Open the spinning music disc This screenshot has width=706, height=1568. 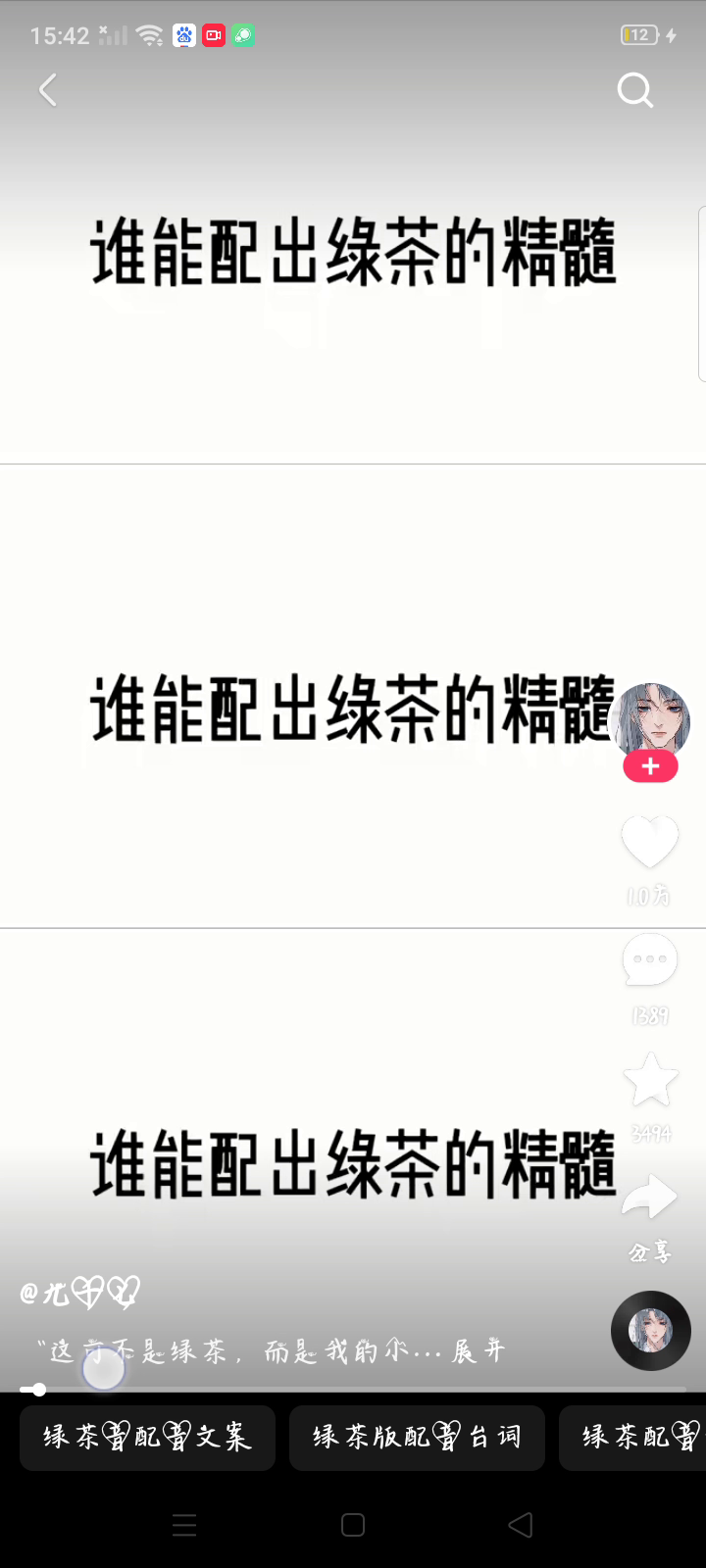pos(650,1330)
